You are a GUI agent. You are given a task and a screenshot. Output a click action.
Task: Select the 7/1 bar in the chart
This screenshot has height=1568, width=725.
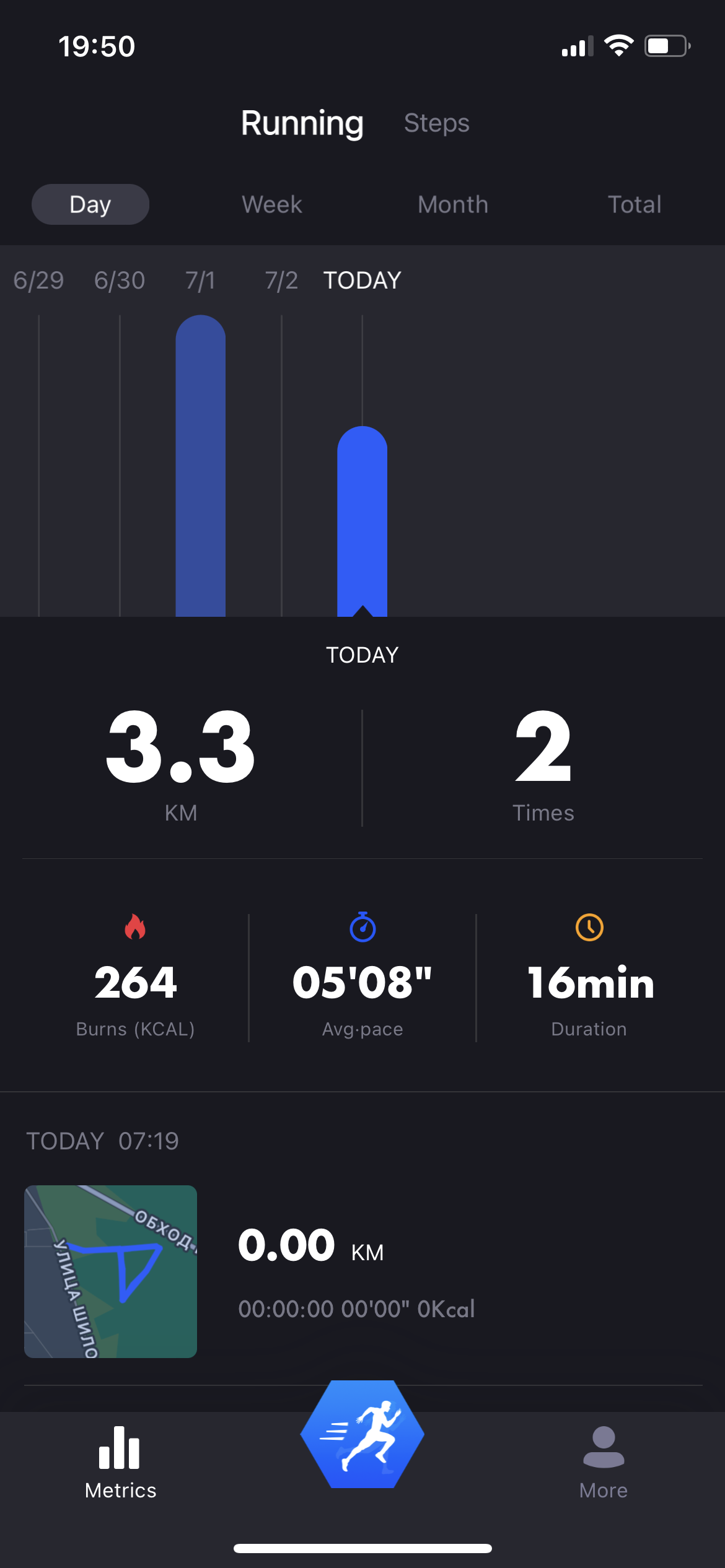click(x=200, y=466)
